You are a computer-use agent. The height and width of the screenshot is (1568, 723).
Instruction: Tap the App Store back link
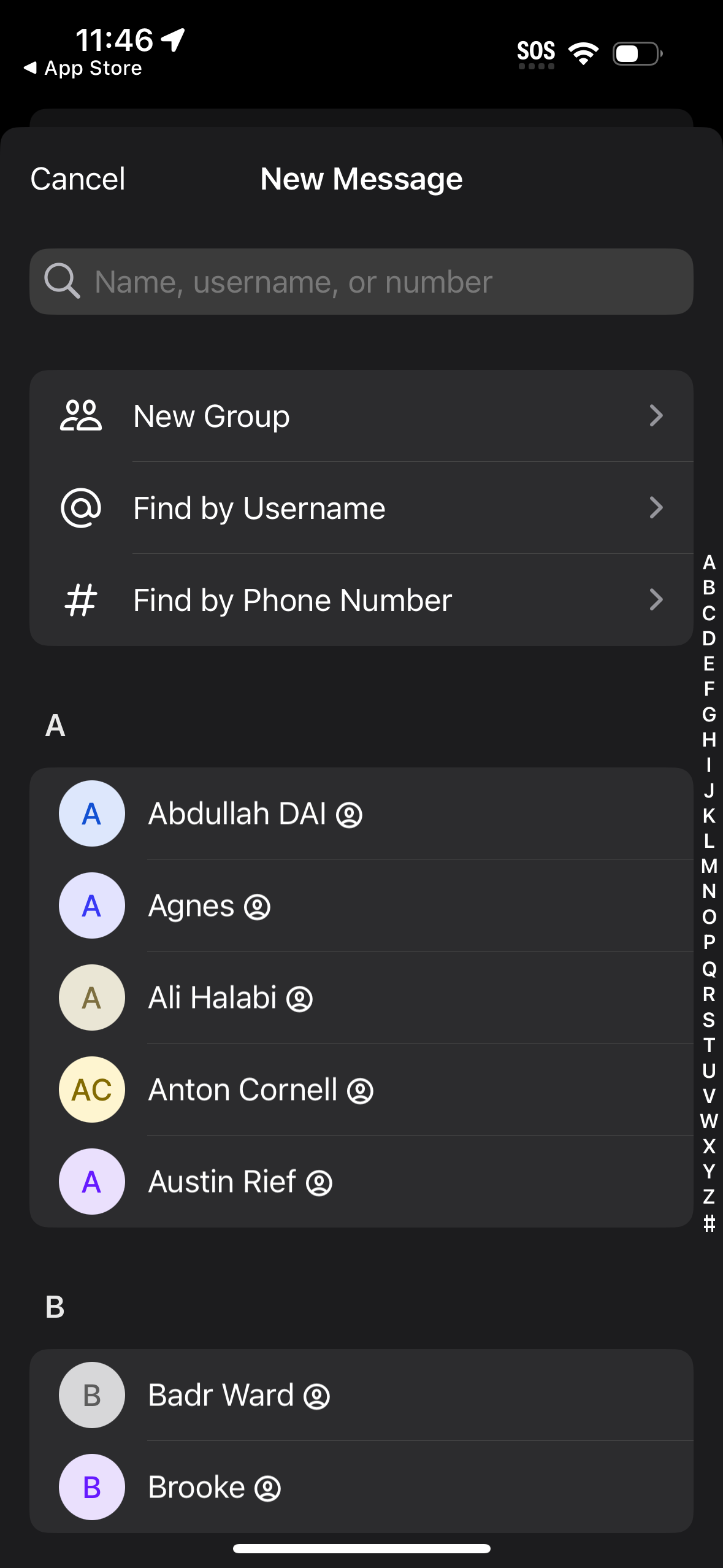point(83,68)
